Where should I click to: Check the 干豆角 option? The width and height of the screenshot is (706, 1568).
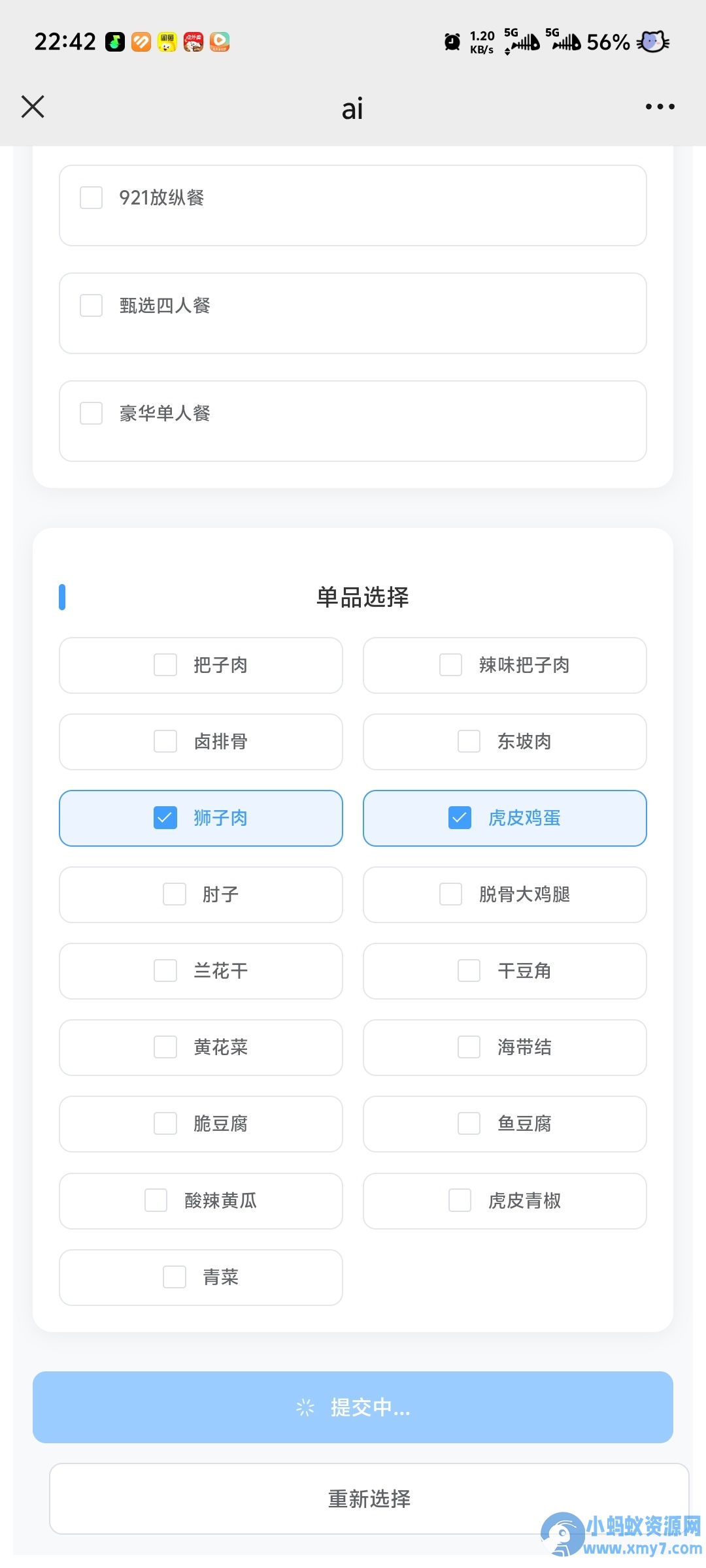click(x=505, y=971)
